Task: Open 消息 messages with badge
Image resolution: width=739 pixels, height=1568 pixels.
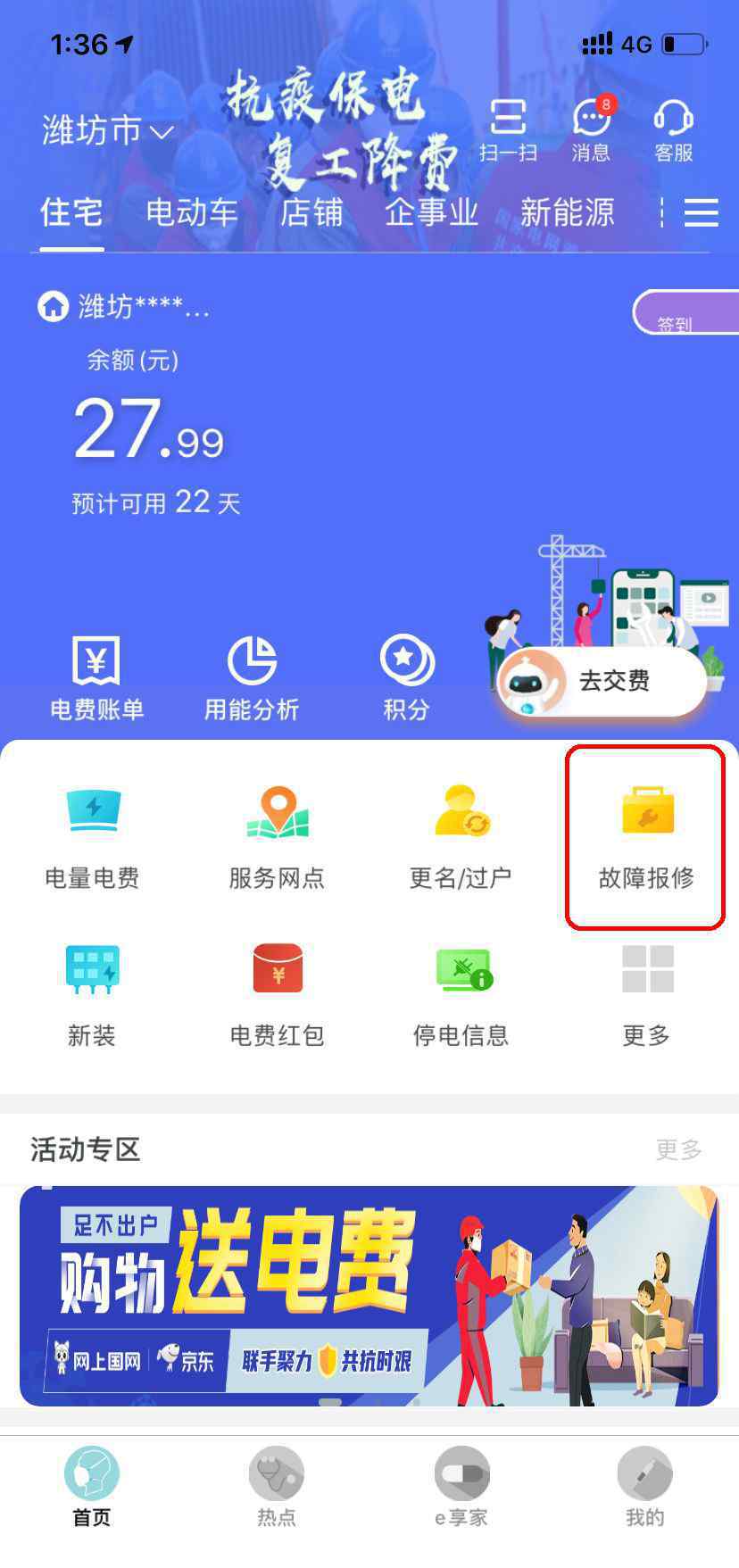Action: pos(591,130)
